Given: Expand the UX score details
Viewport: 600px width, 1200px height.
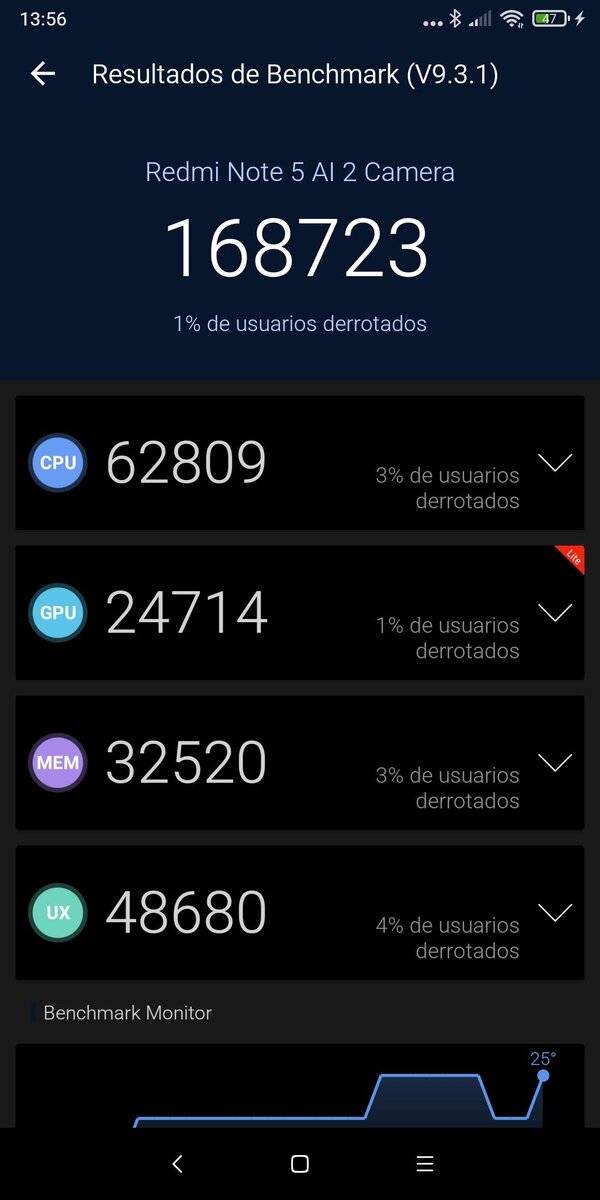Looking at the screenshot, I should 555,912.
